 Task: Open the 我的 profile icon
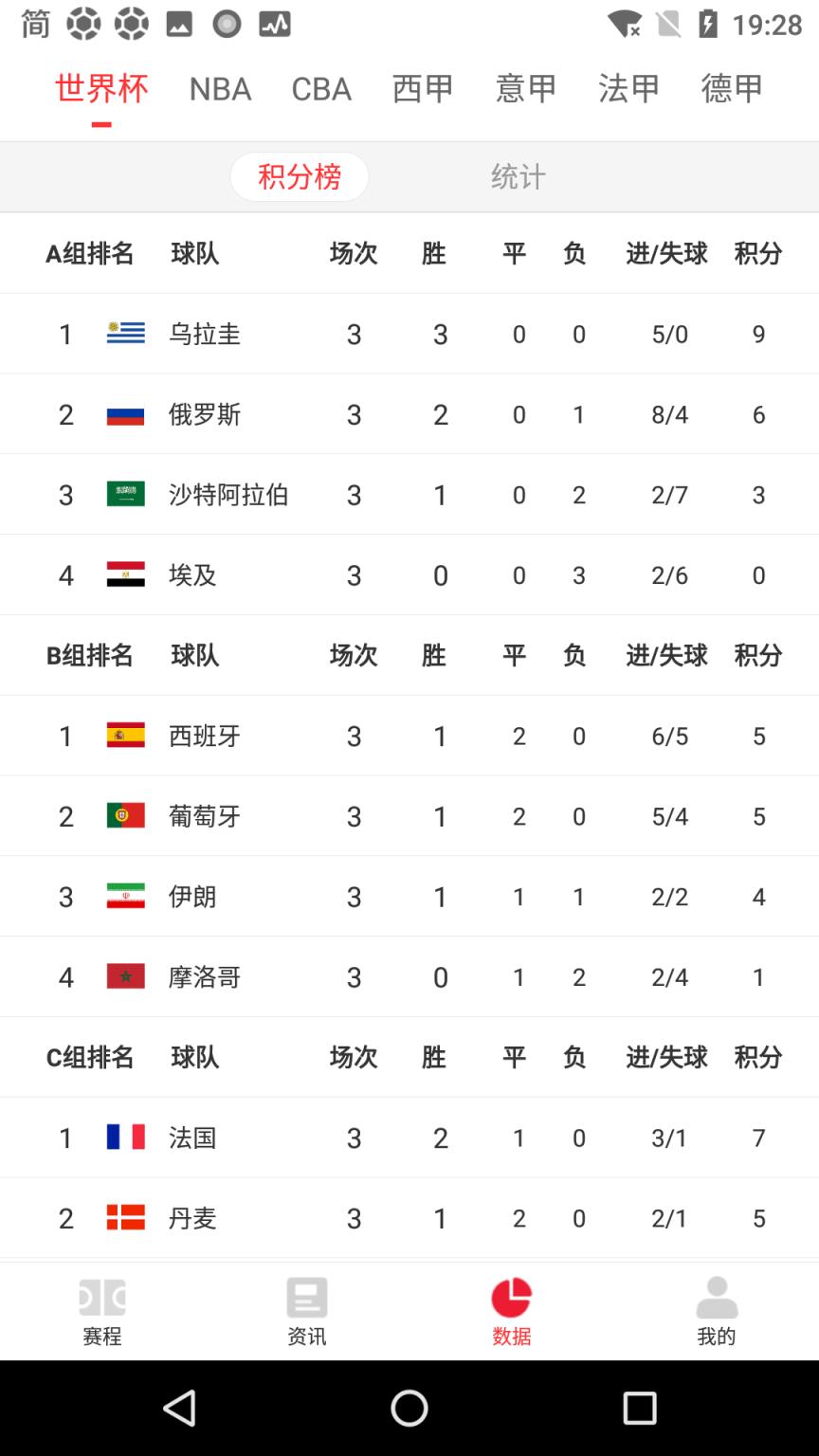[717, 1308]
